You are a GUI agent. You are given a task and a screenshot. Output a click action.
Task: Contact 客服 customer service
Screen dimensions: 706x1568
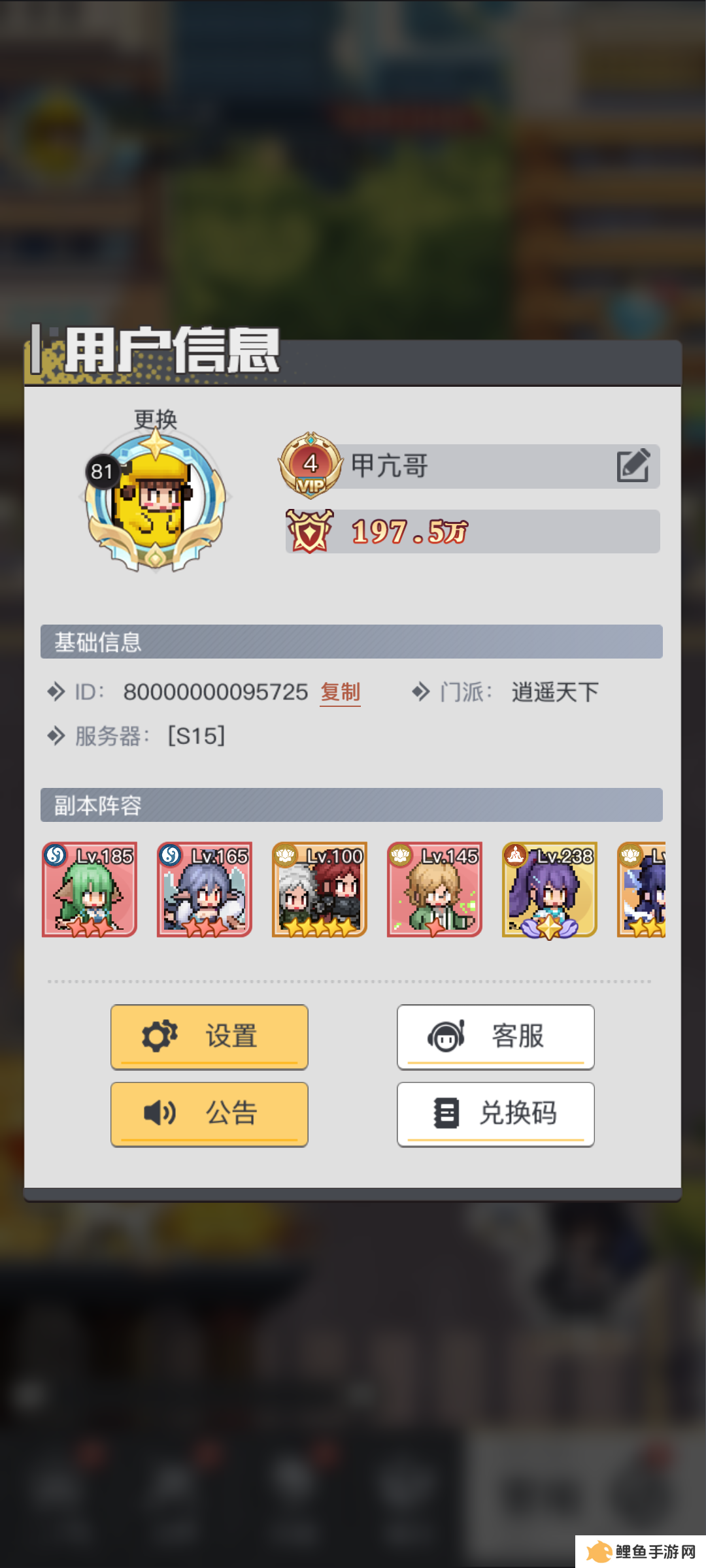[496, 1036]
